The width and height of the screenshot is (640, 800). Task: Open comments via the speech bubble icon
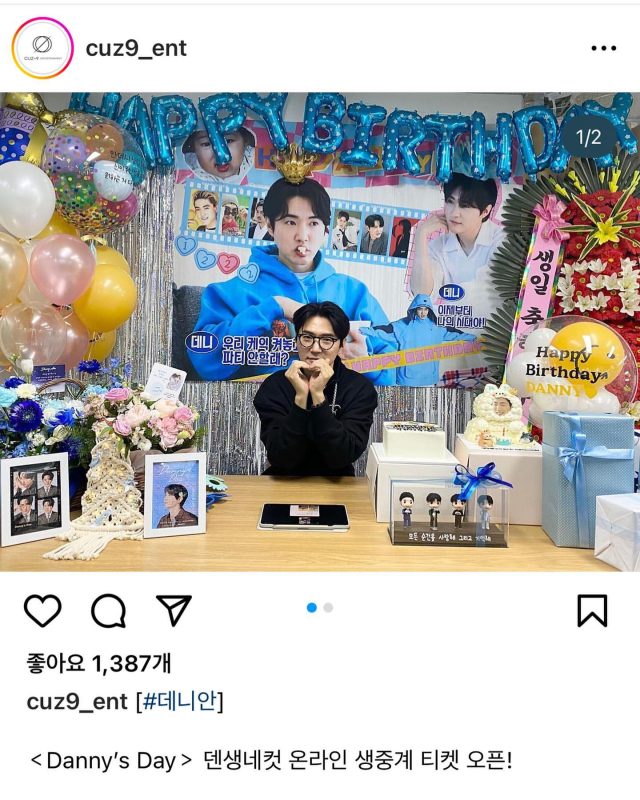(x=108, y=609)
